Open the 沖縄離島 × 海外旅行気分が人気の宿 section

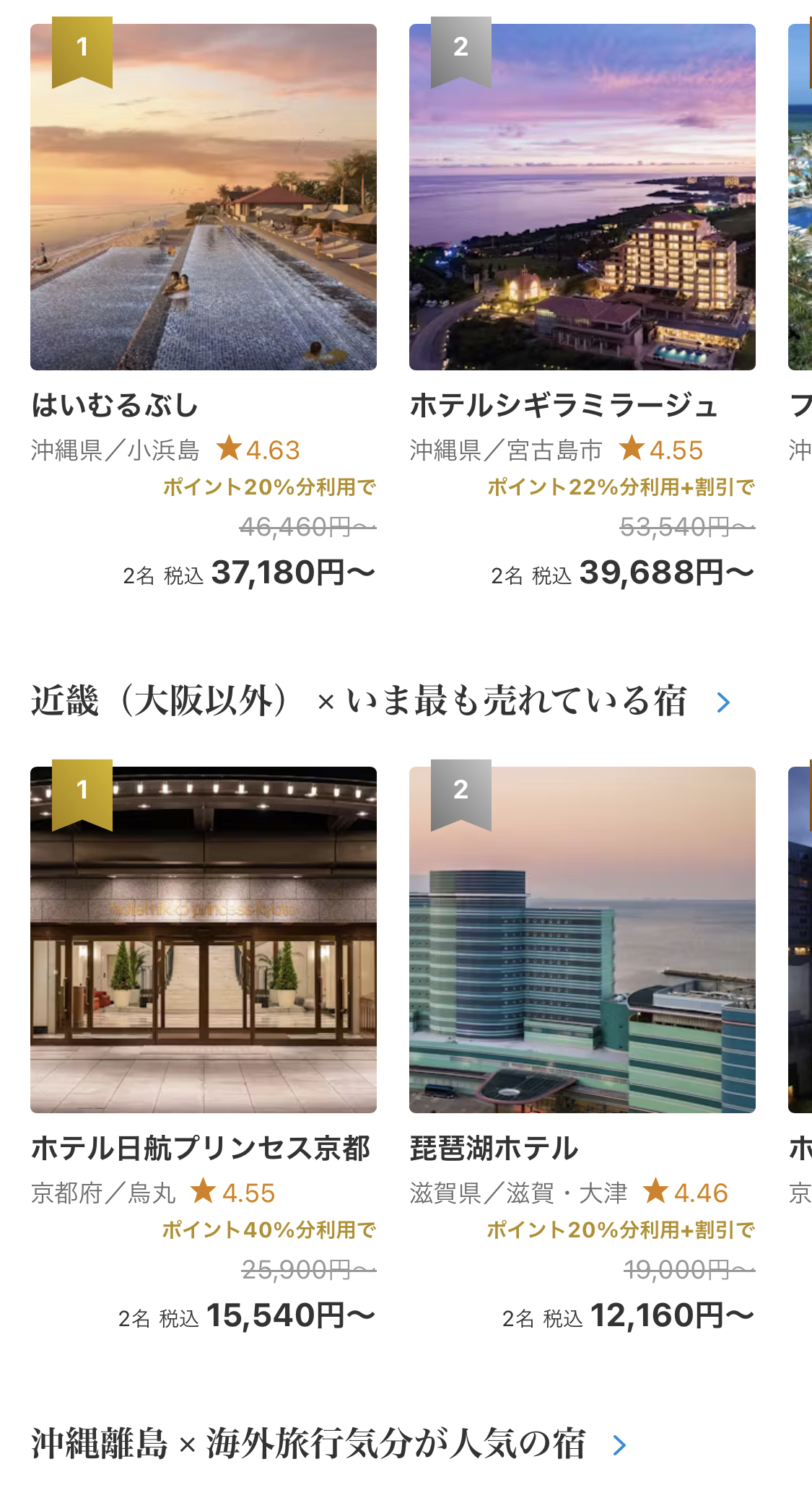tap(328, 1445)
